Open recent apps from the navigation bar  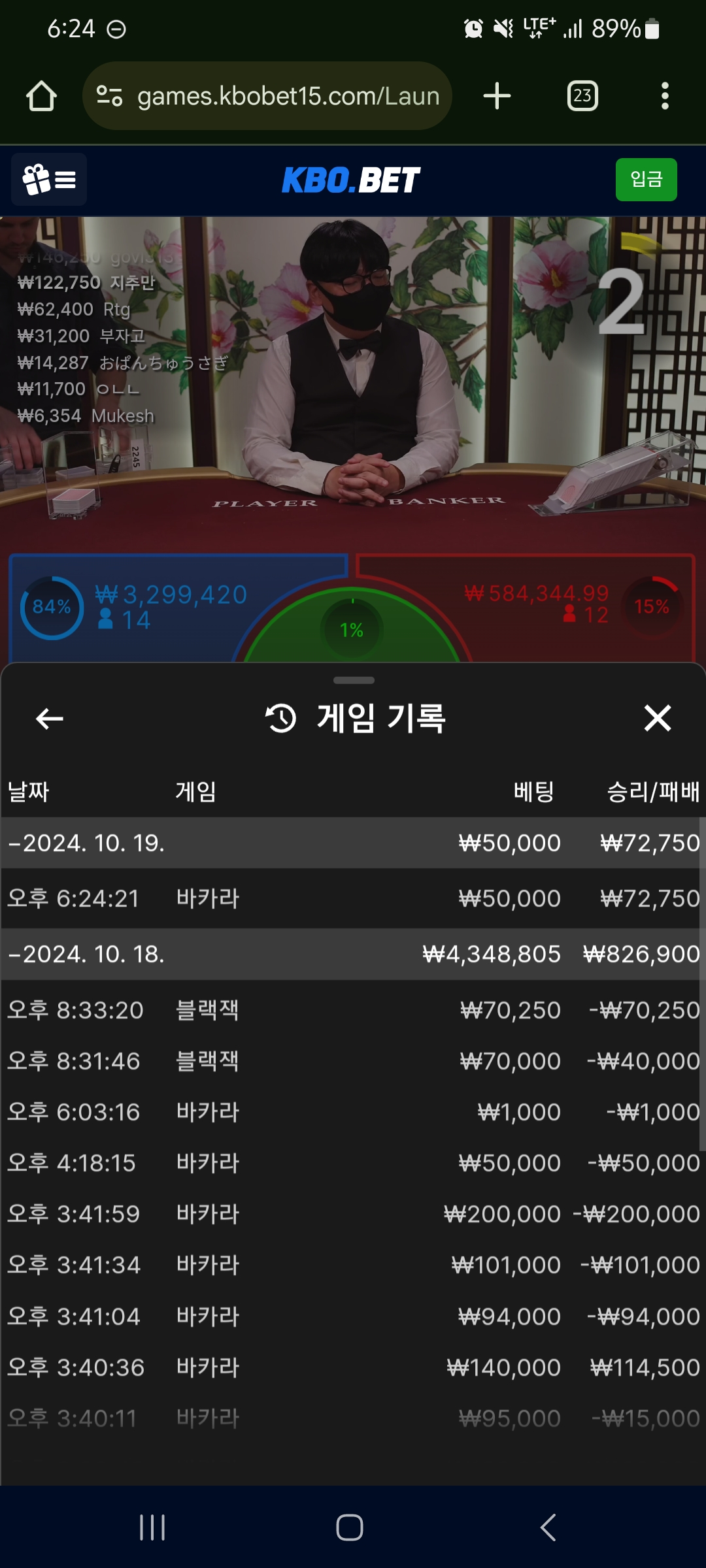coord(152,1527)
